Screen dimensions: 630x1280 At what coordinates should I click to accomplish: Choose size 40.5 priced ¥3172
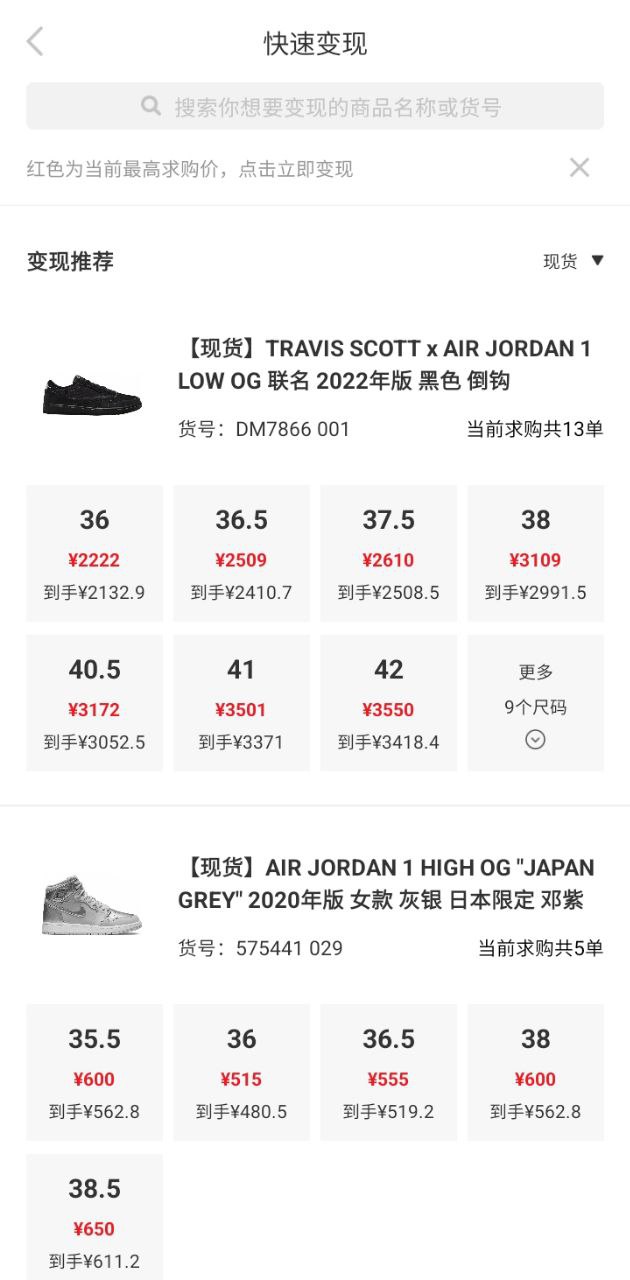(x=94, y=703)
